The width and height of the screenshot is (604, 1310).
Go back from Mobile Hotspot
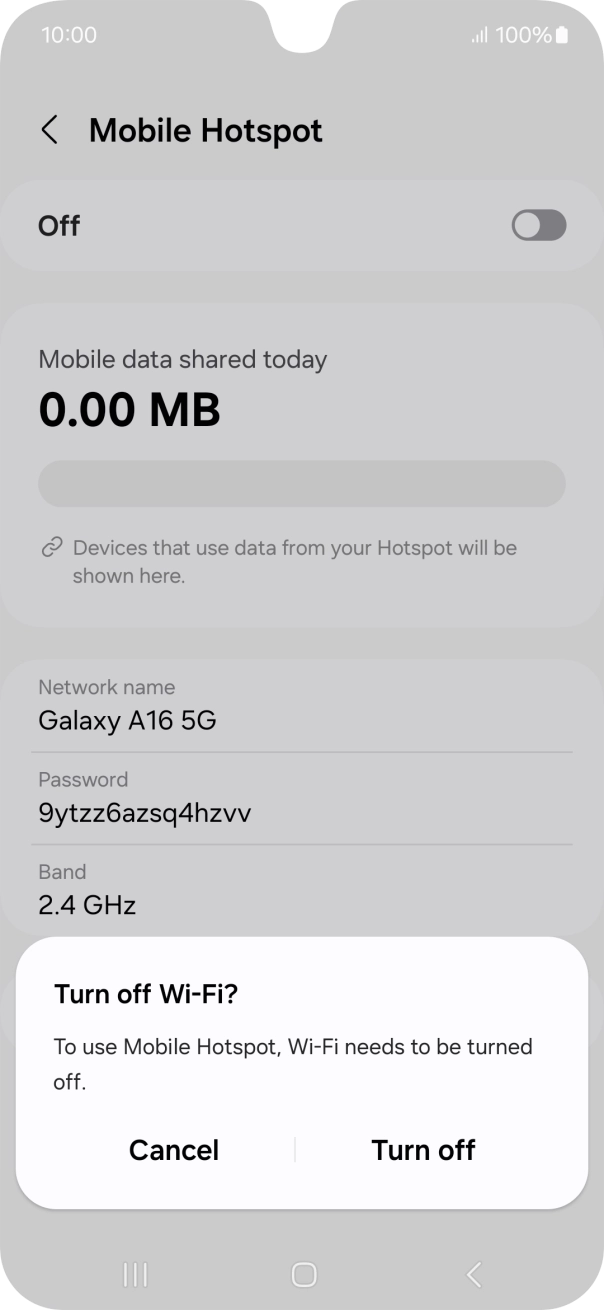(49, 130)
